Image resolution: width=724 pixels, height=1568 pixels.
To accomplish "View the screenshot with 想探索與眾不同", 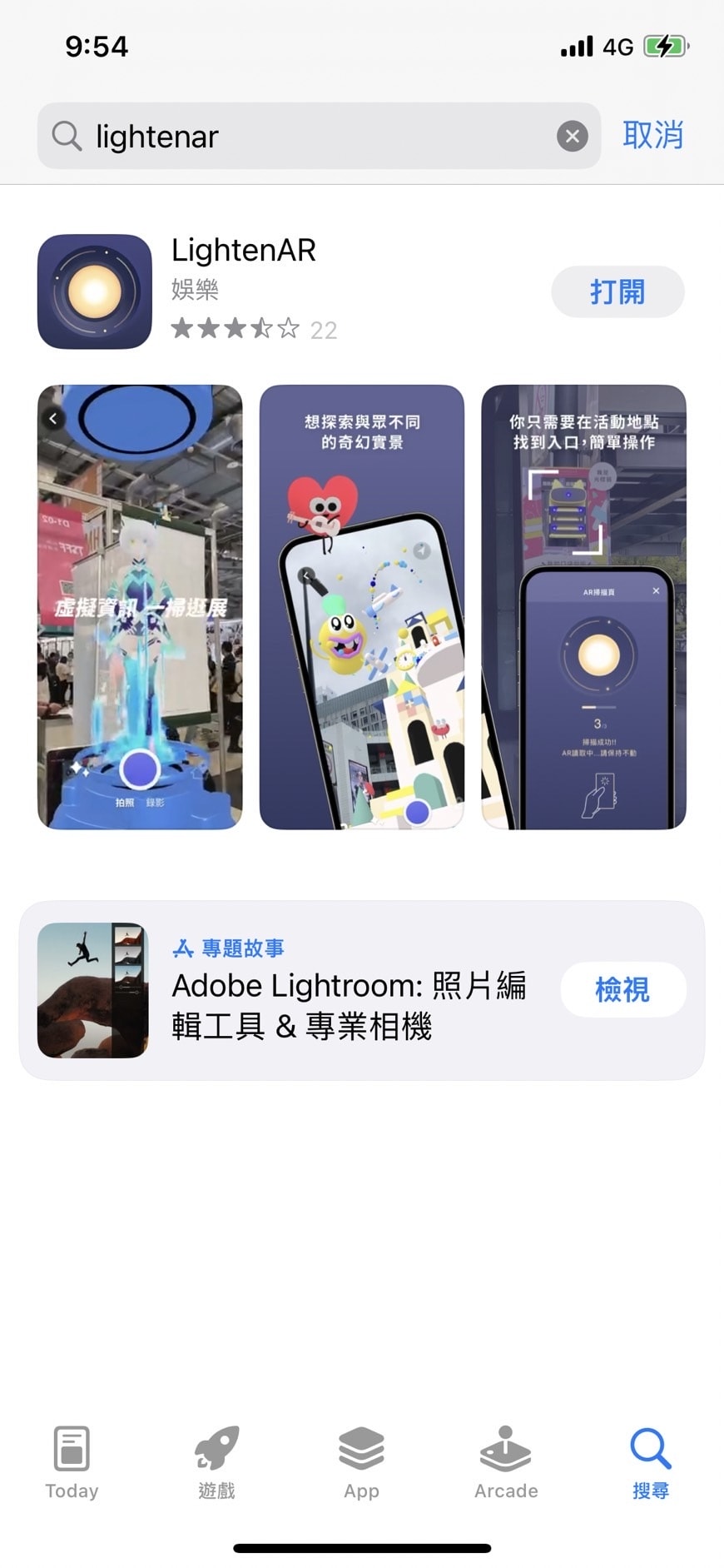I will (361, 606).
